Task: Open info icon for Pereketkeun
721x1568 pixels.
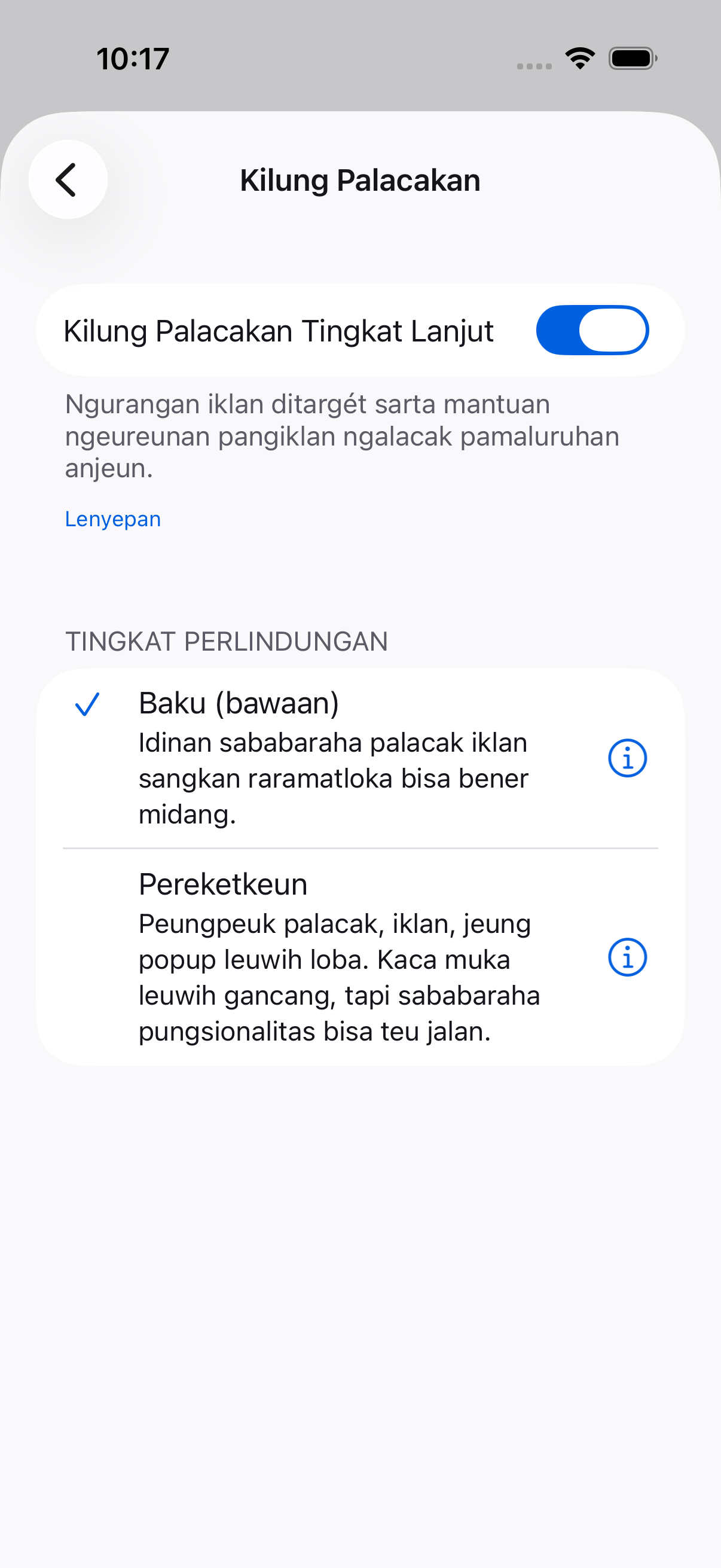Action: pos(627,957)
